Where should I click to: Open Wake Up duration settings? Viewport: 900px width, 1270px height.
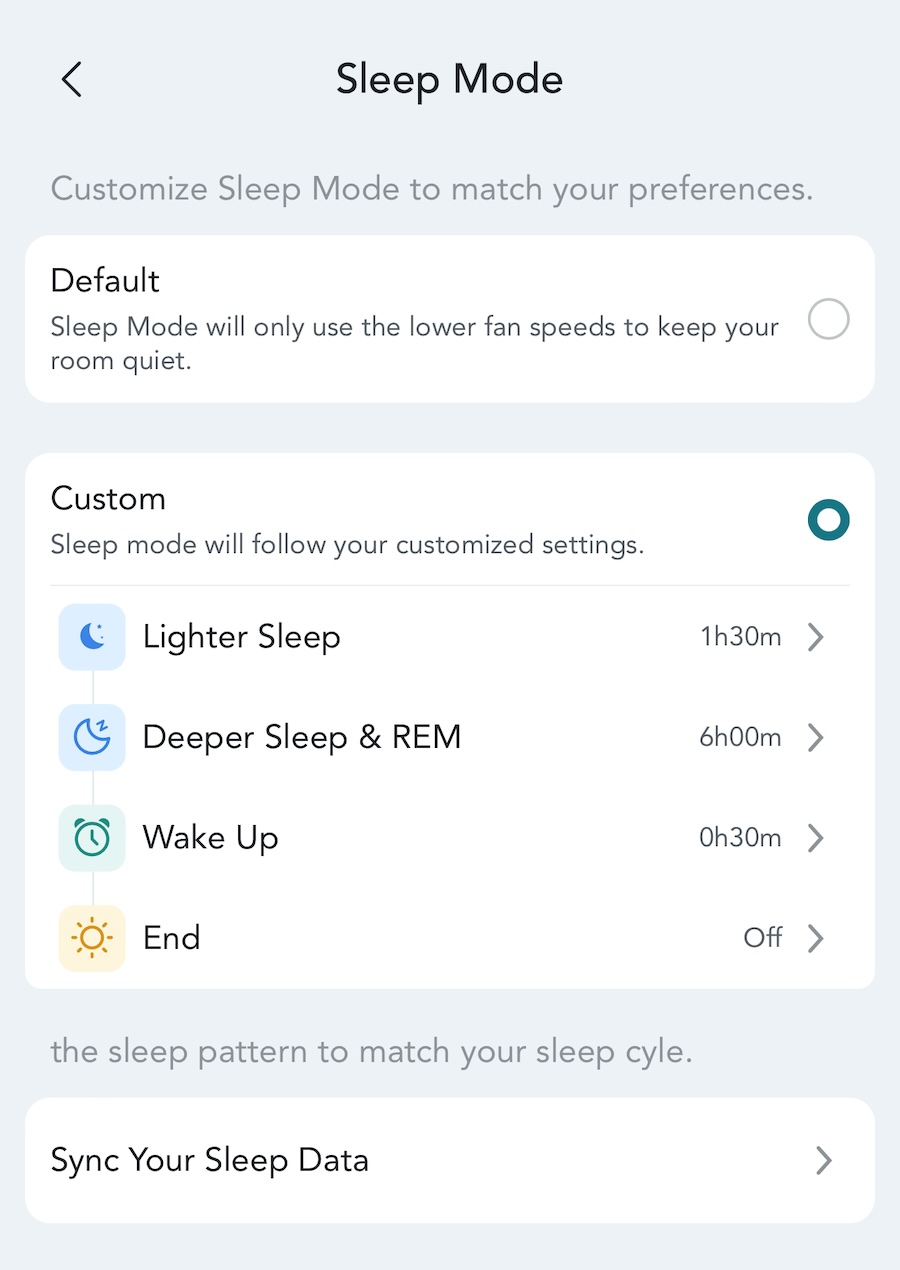click(x=450, y=838)
